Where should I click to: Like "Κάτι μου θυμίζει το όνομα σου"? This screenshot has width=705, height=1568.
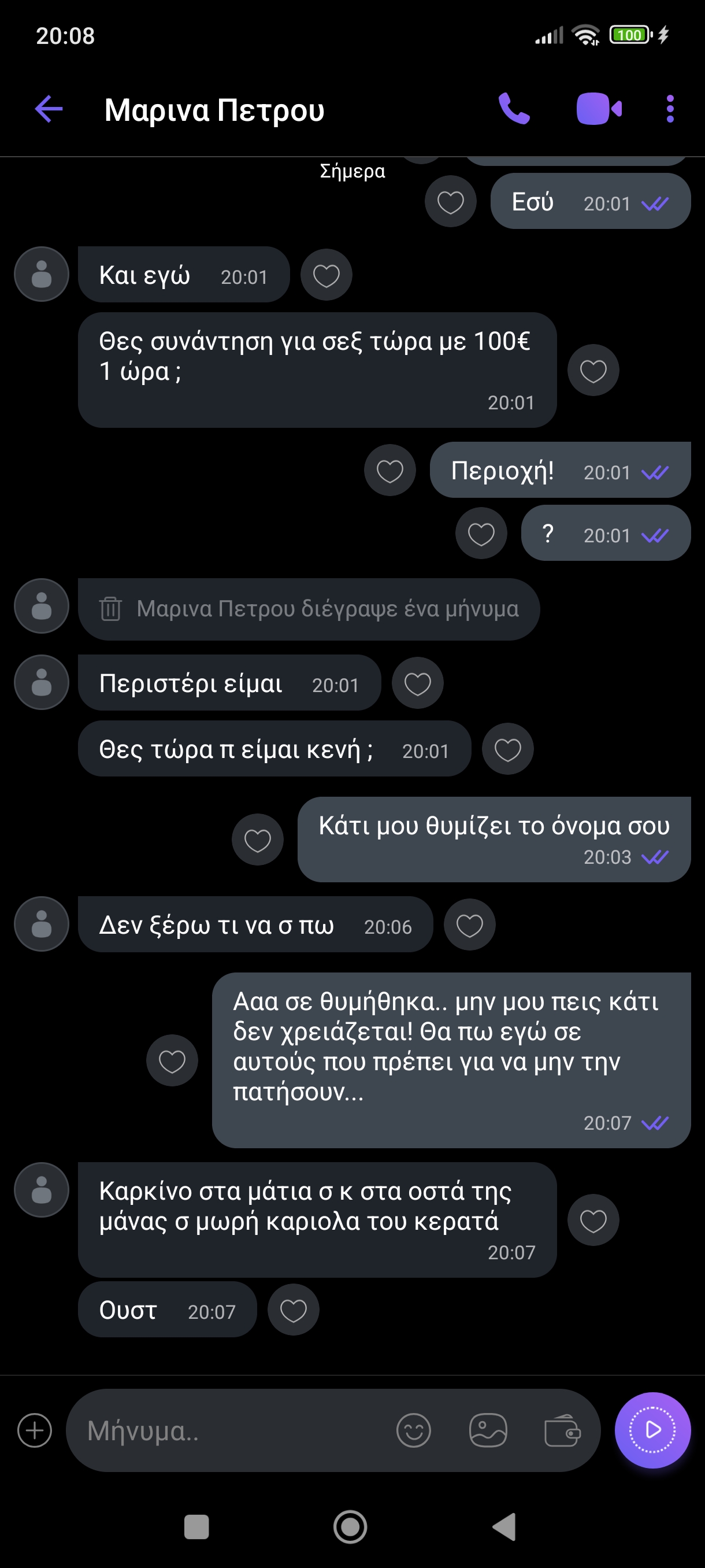pyautogui.click(x=257, y=840)
